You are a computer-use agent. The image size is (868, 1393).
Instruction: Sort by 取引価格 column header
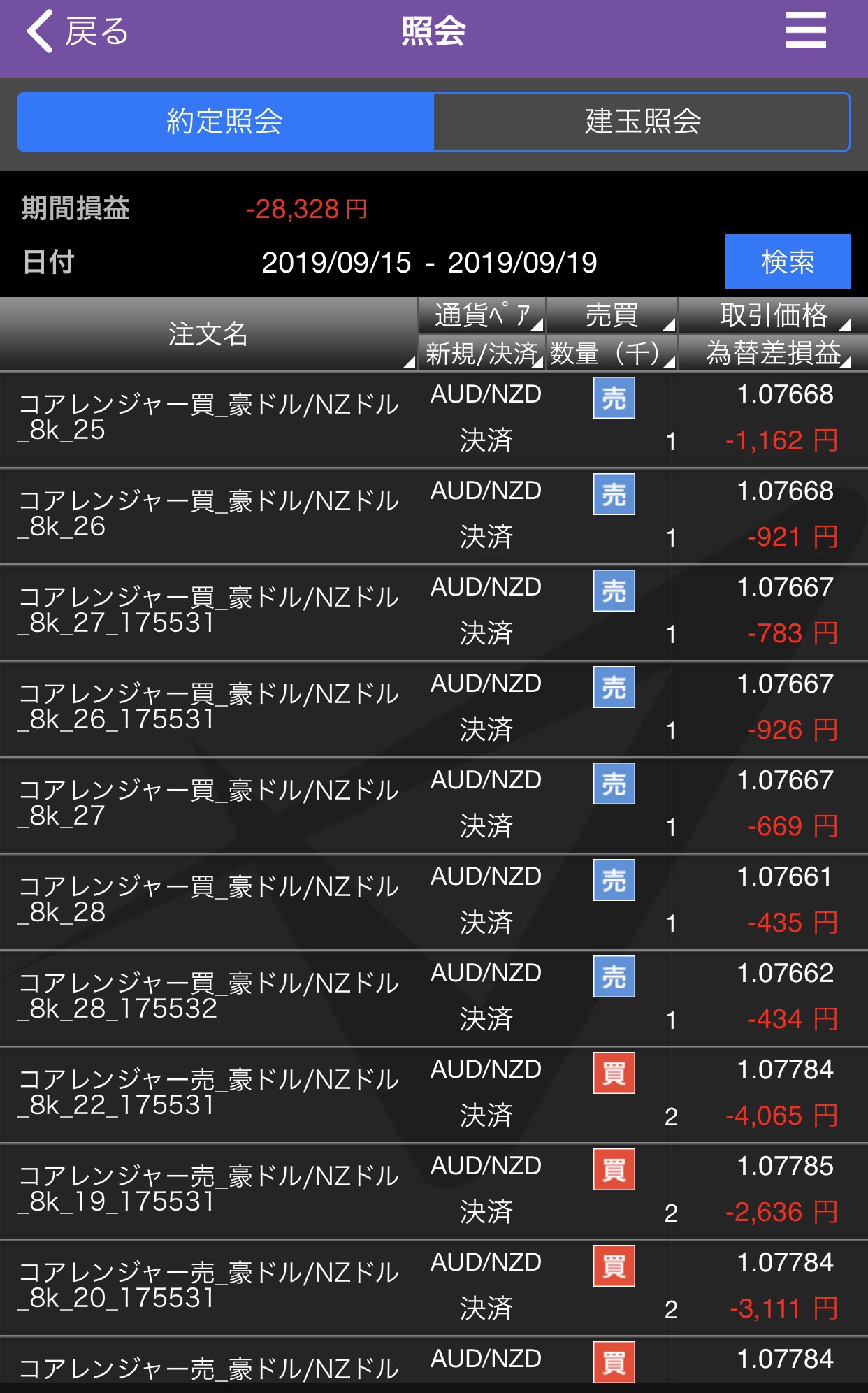pyautogui.click(x=774, y=315)
